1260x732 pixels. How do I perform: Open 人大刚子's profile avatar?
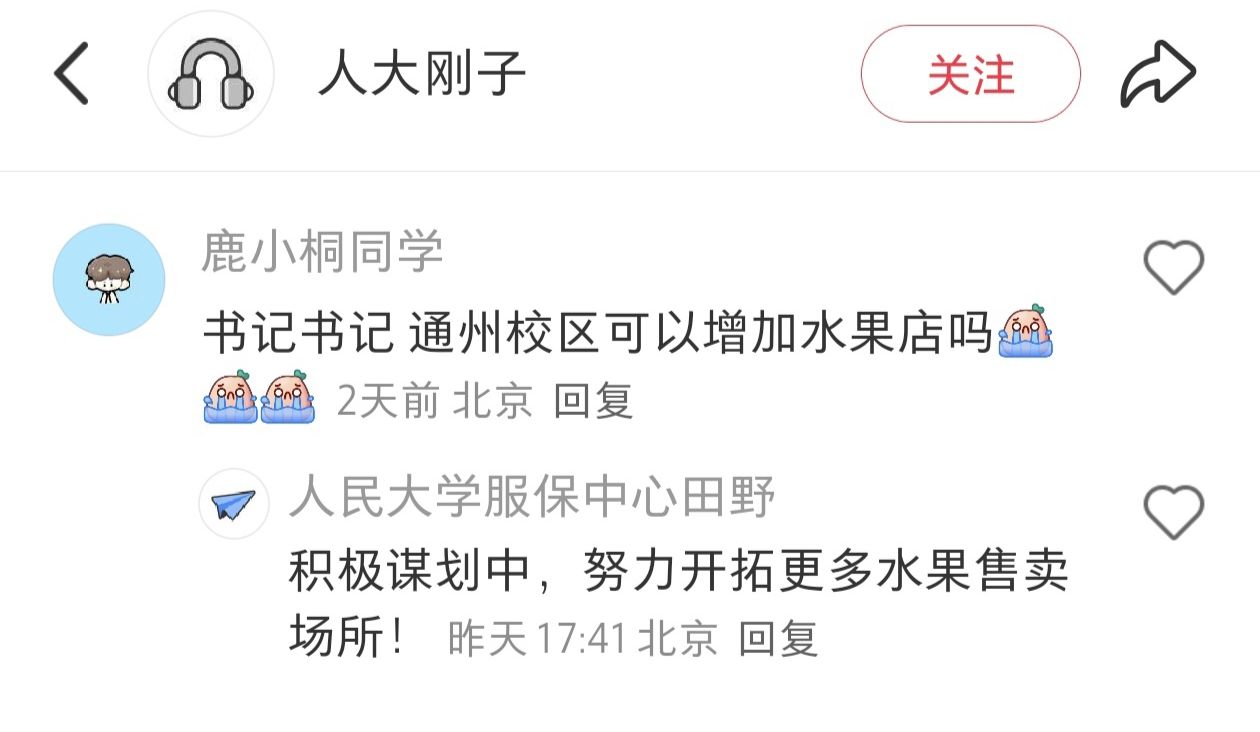click(x=210, y=74)
